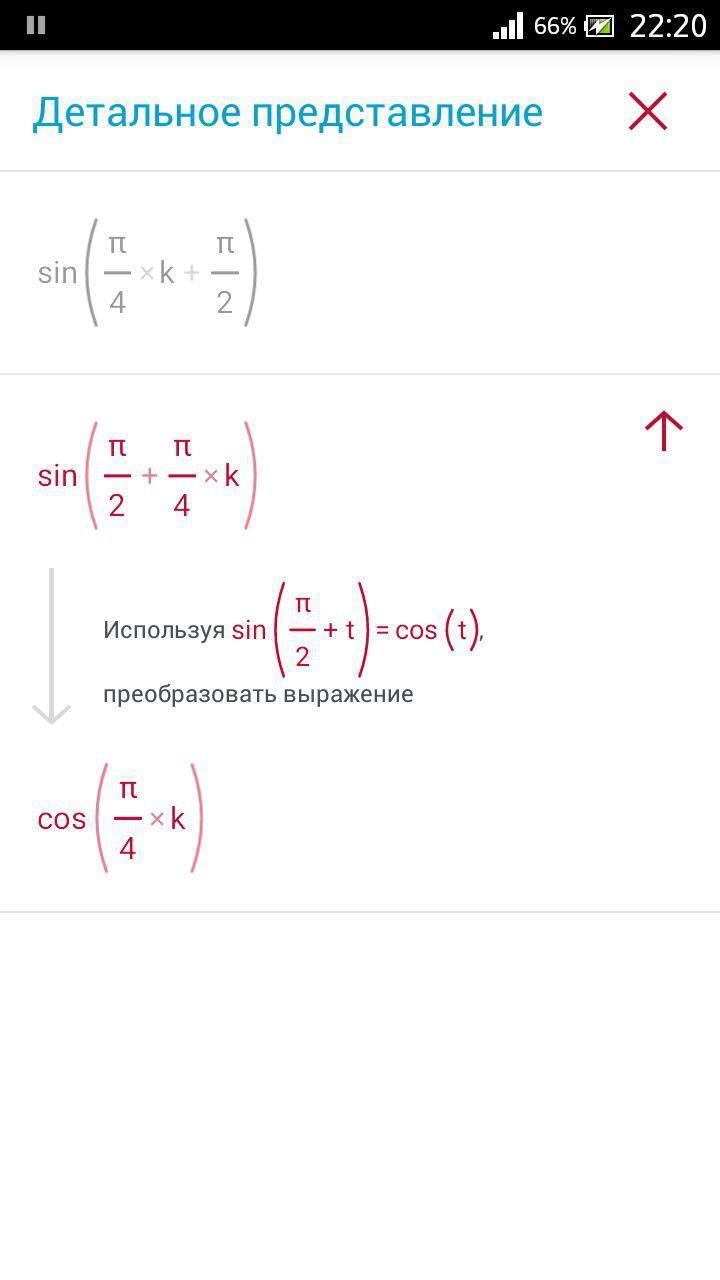The width and height of the screenshot is (720, 1280).
Task: Collapse the step using the up arrow
Action: tap(663, 431)
